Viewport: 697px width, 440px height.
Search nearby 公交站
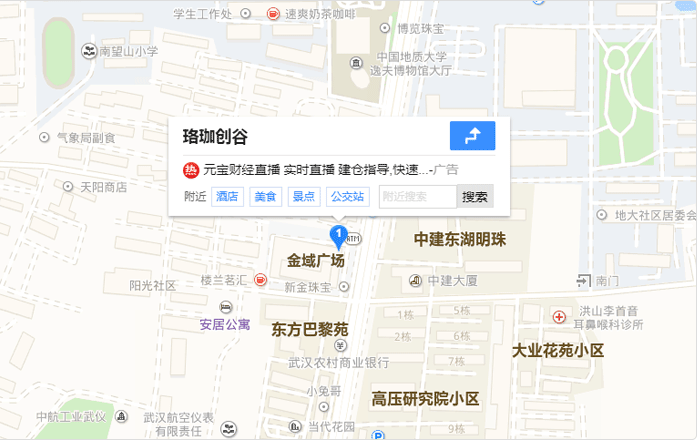click(347, 196)
